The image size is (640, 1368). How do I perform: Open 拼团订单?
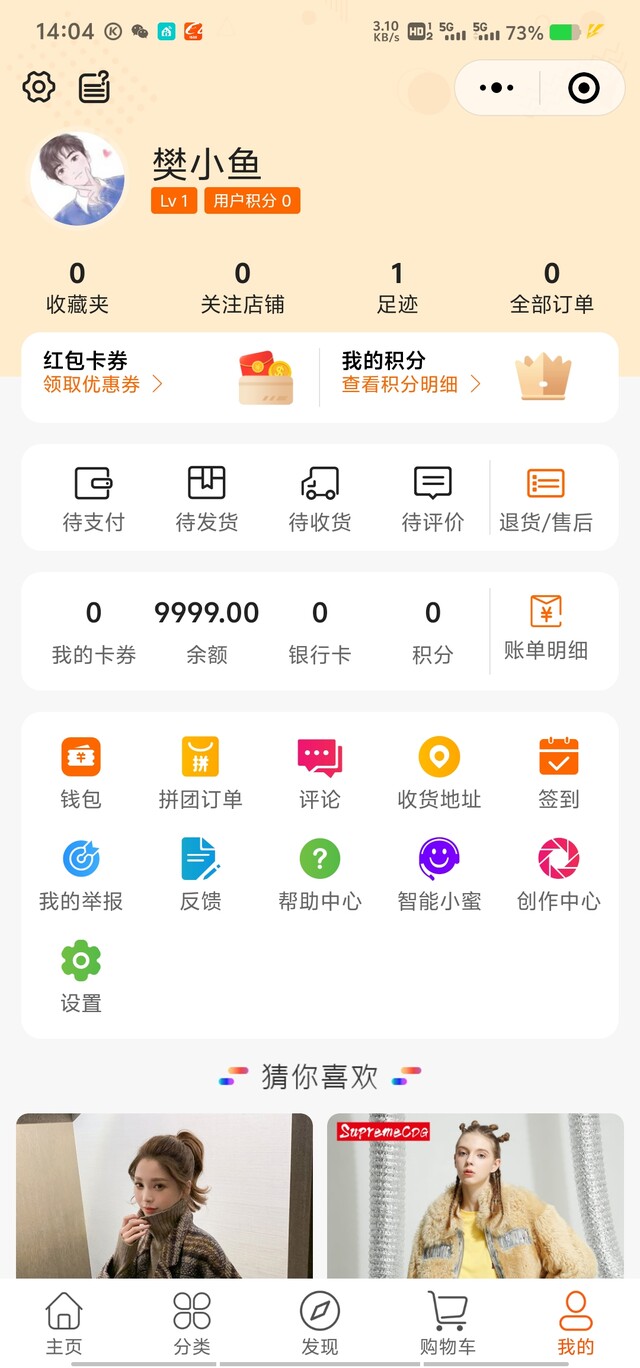[x=200, y=772]
